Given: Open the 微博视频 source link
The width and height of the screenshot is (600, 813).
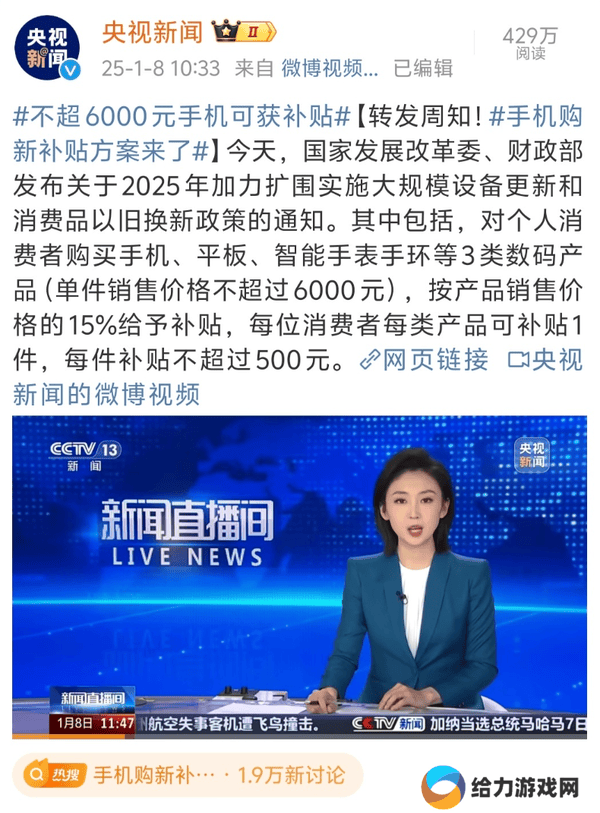Looking at the screenshot, I should (330, 68).
